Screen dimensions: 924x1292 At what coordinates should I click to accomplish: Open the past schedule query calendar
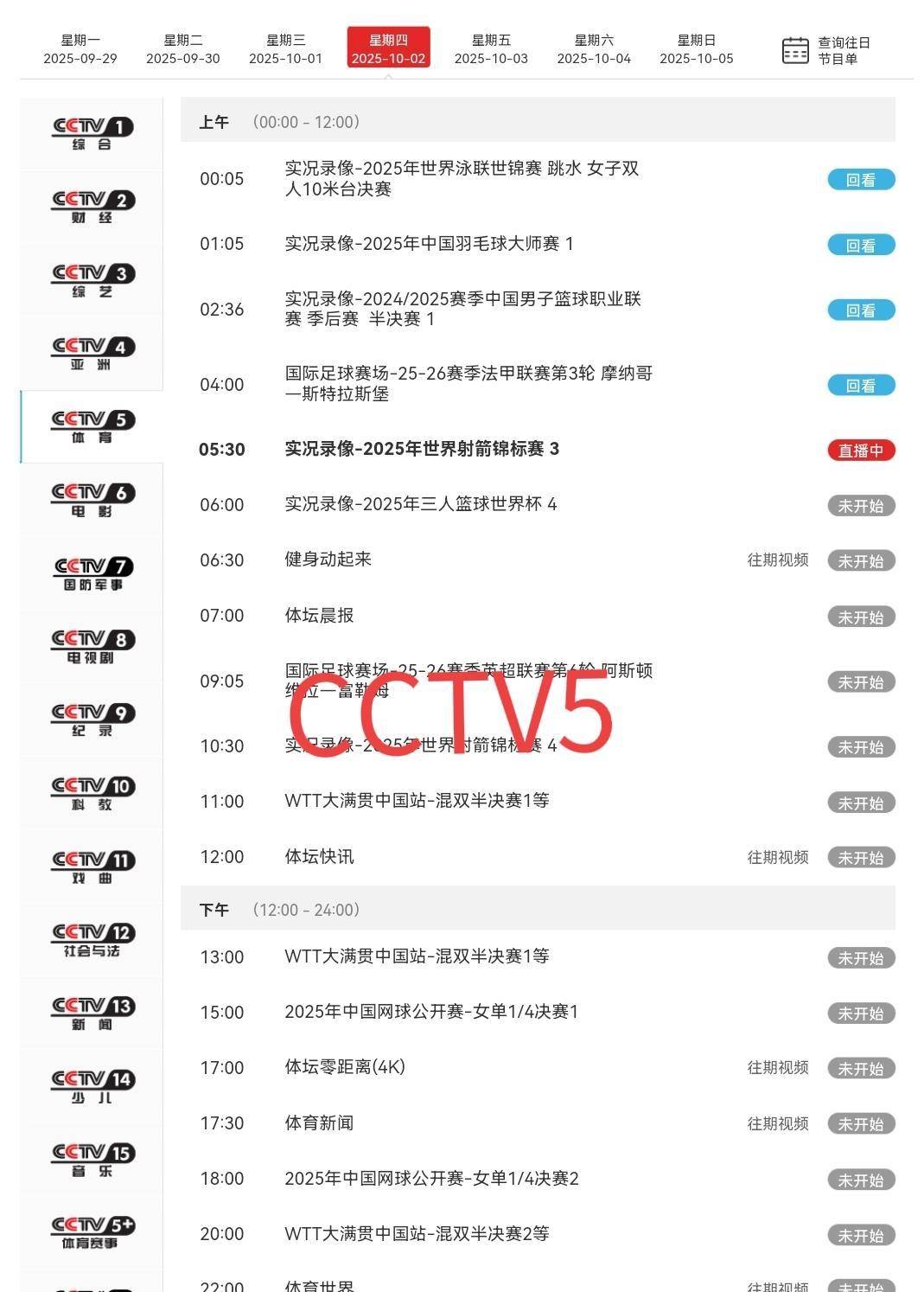(x=825, y=50)
